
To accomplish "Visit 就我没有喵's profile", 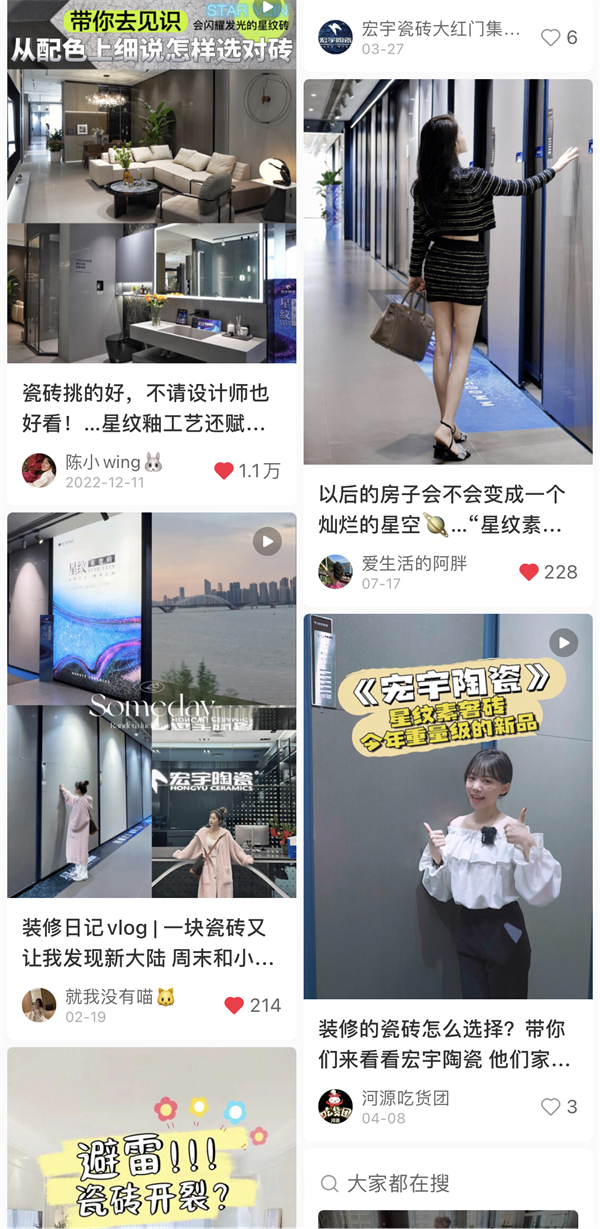I will [x=39, y=1005].
